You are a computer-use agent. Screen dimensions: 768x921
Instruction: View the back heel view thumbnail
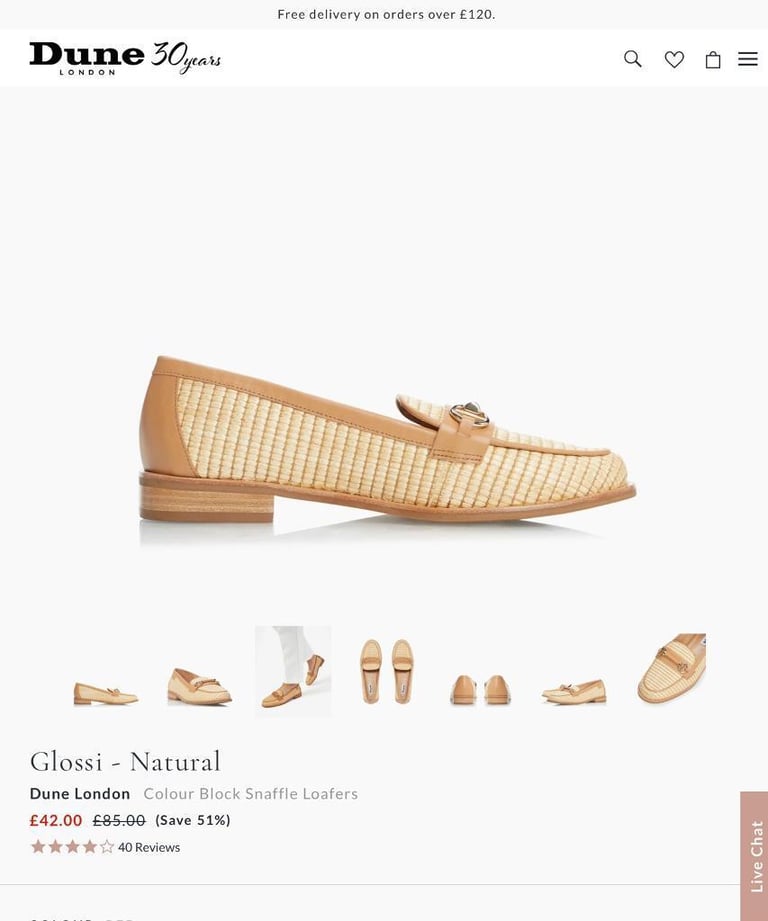pyautogui.click(x=480, y=688)
